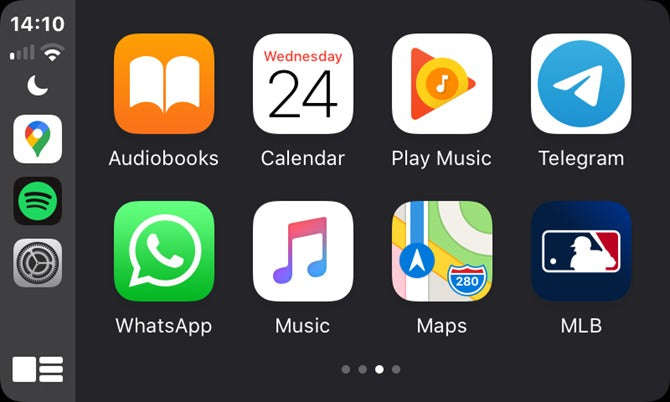Open the Audiobooks app
This screenshot has height=402, width=670.
[x=163, y=84]
